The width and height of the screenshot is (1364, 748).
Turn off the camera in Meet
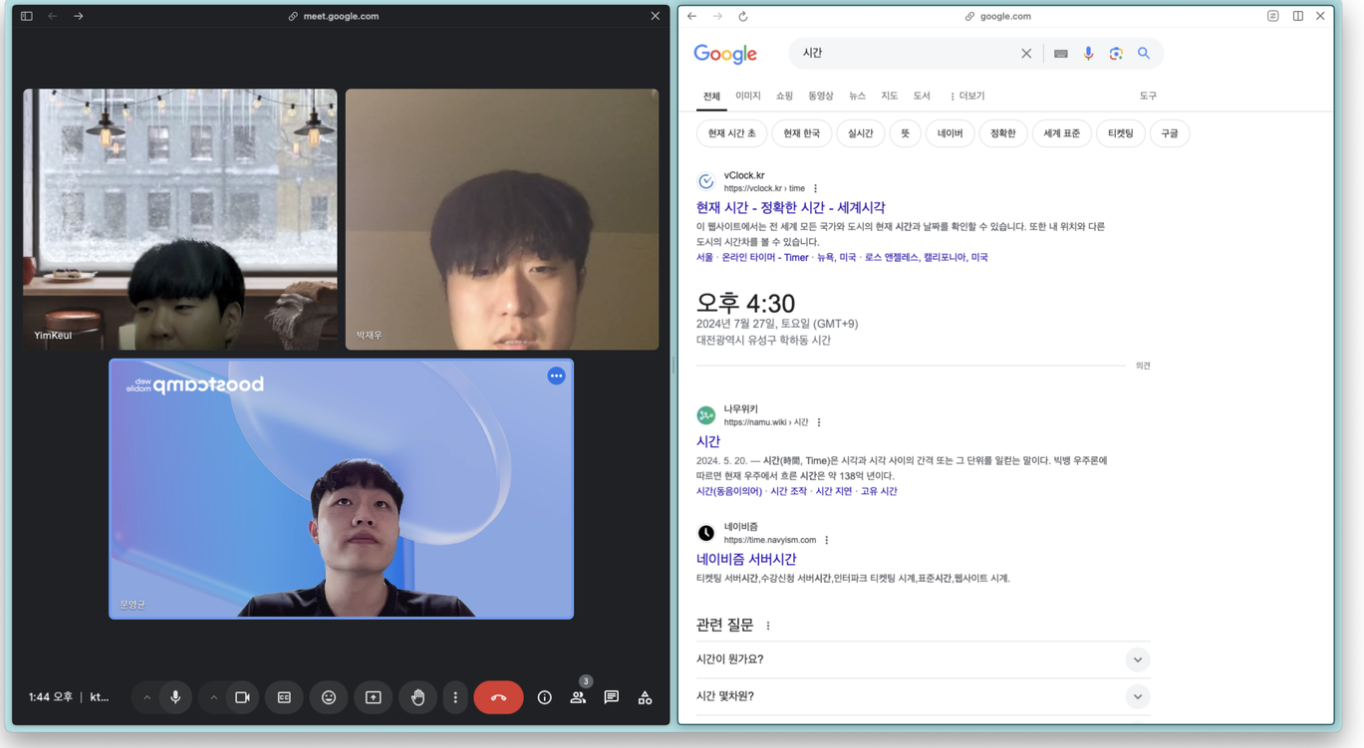click(x=242, y=697)
